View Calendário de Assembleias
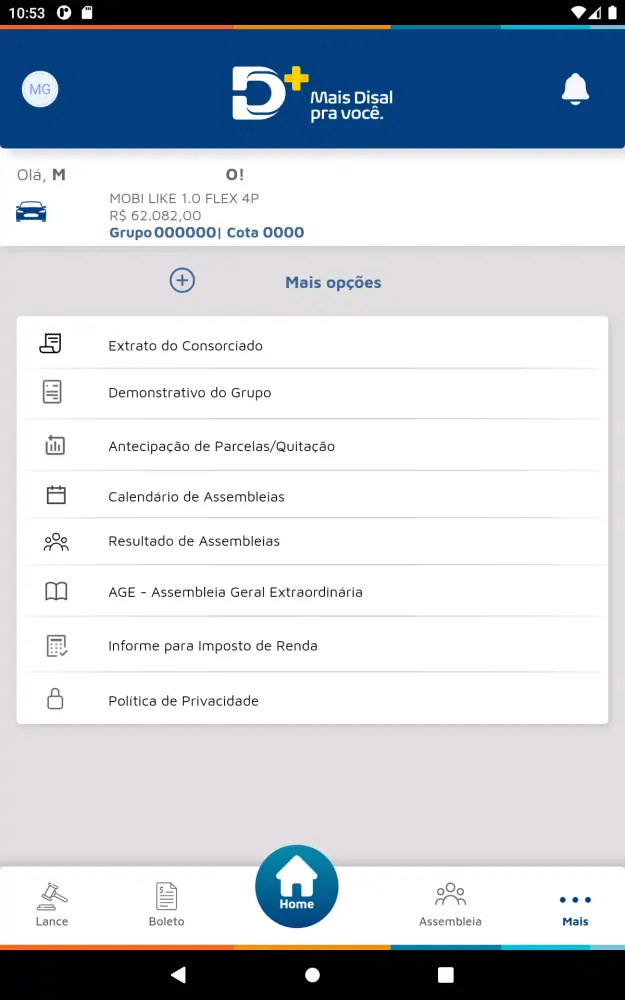 (311, 496)
